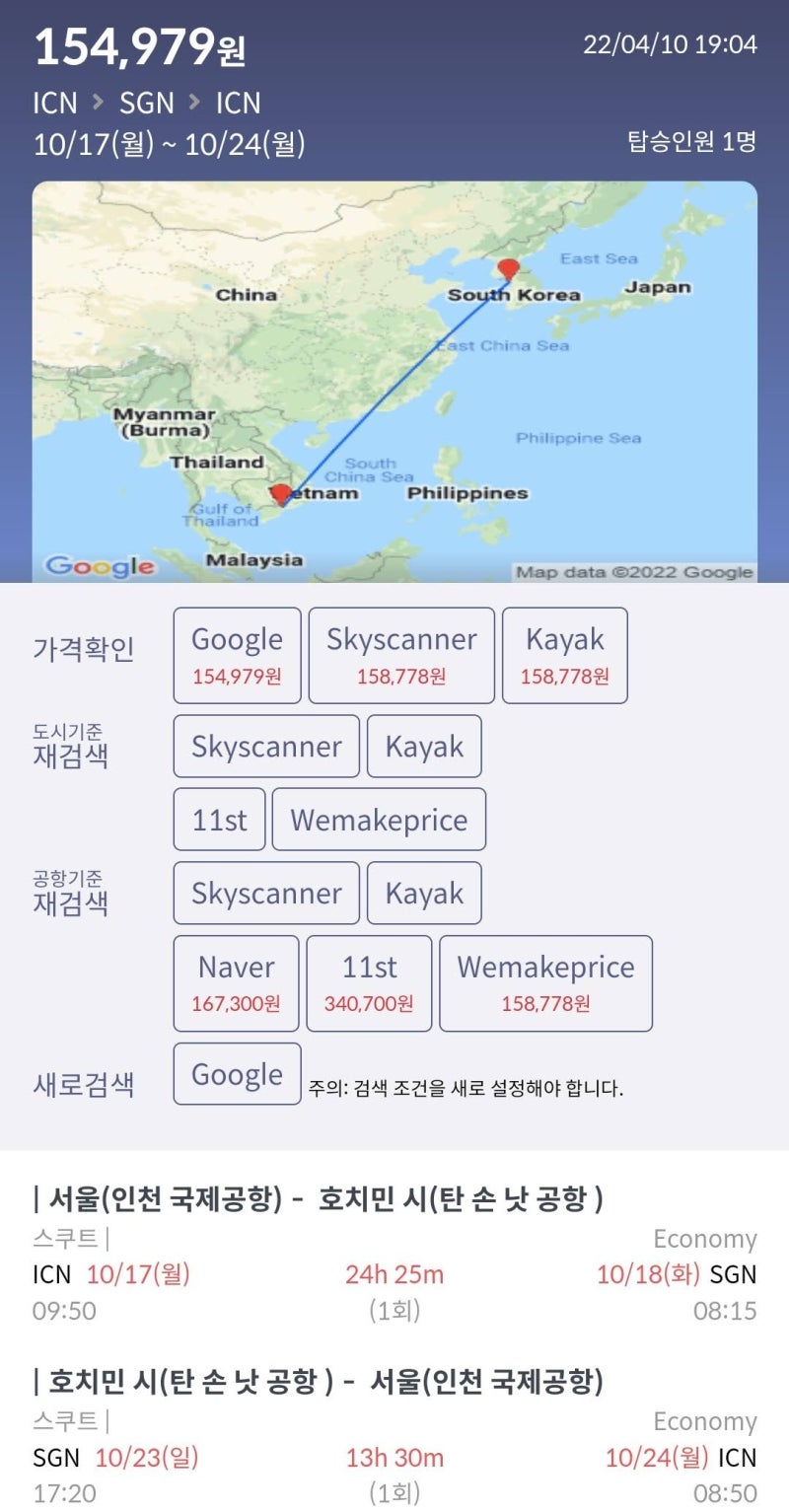
Task: Start a new search on Google
Action: [238, 1074]
